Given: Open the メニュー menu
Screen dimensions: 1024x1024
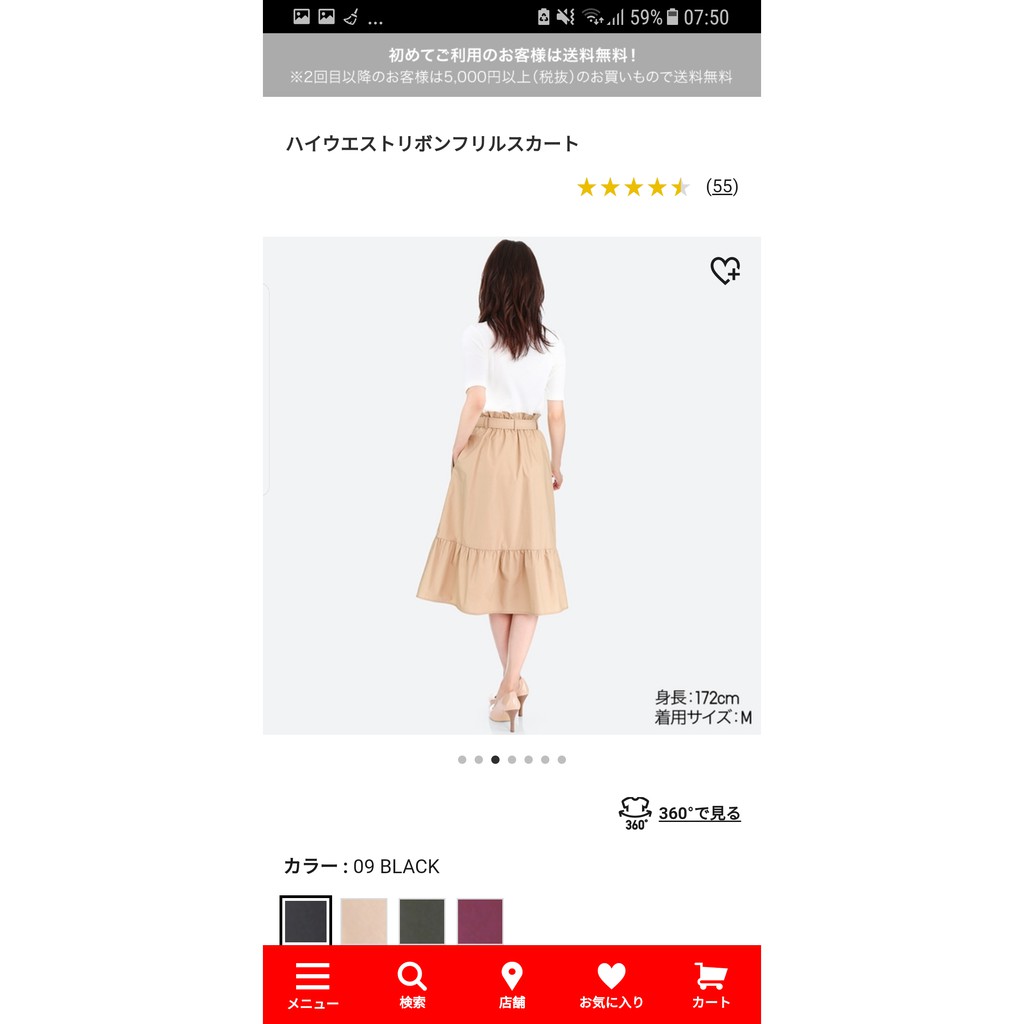Looking at the screenshot, I should tap(313, 985).
